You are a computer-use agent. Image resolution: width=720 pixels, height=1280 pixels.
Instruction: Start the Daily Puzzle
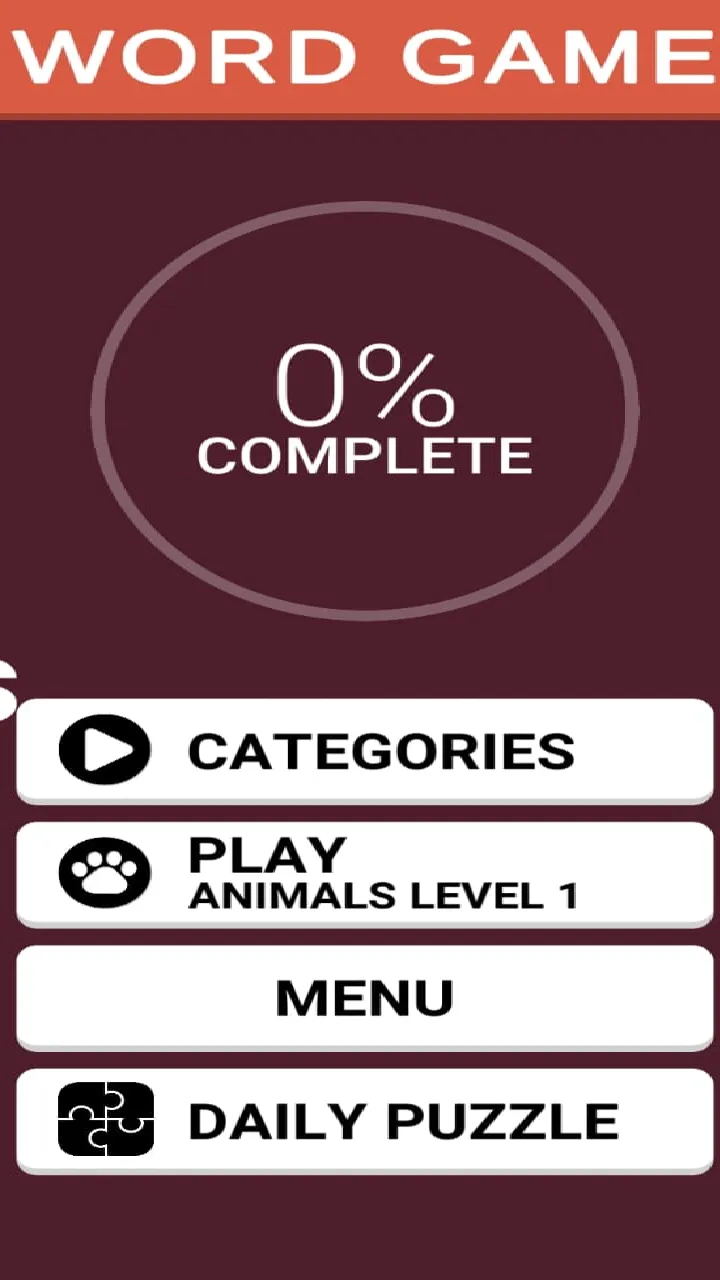tap(365, 1120)
